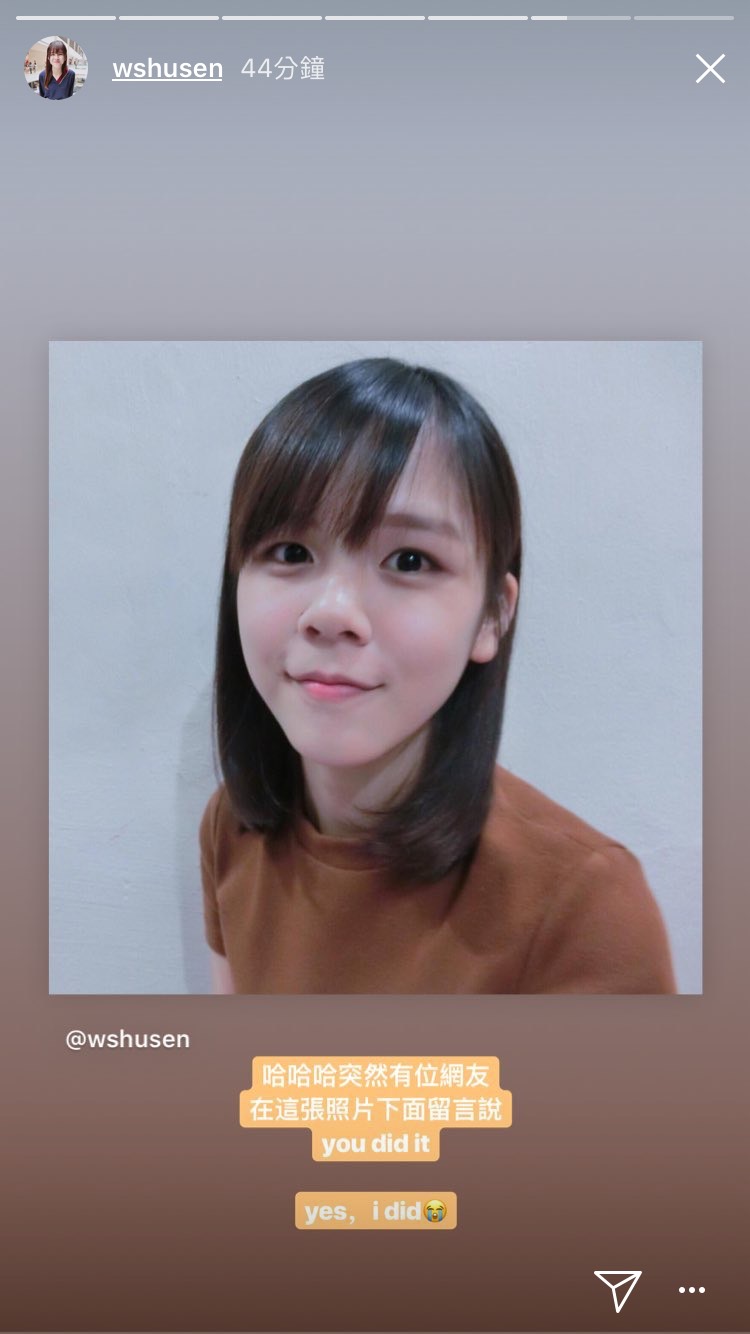Open the wshusen username link
The height and width of the screenshot is (1334, 750).
pos(167,69)
